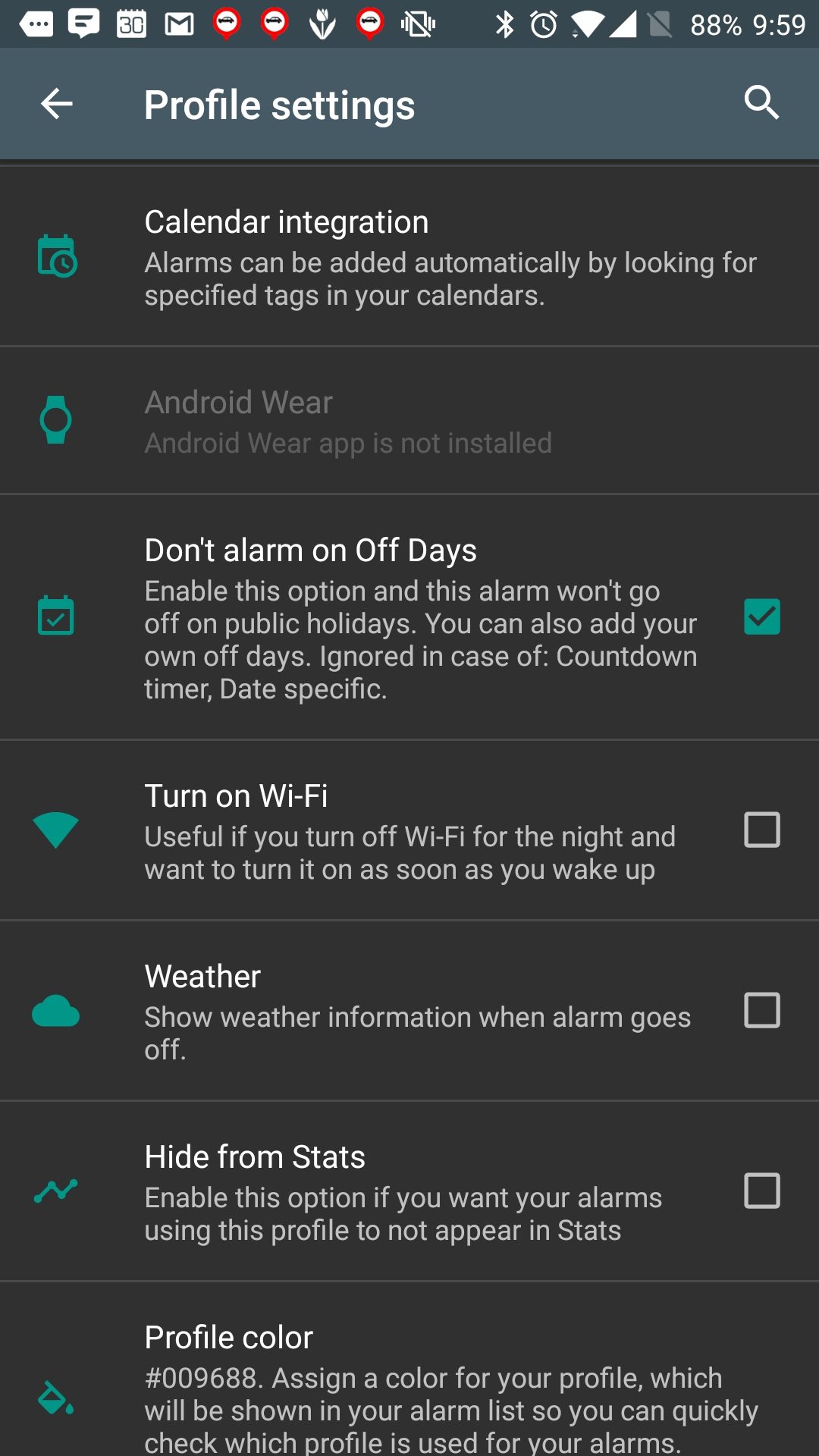819x1456 pixels.
Task: Uncheck Don't alarm on Off Days
Action: (x=762, y=617)
